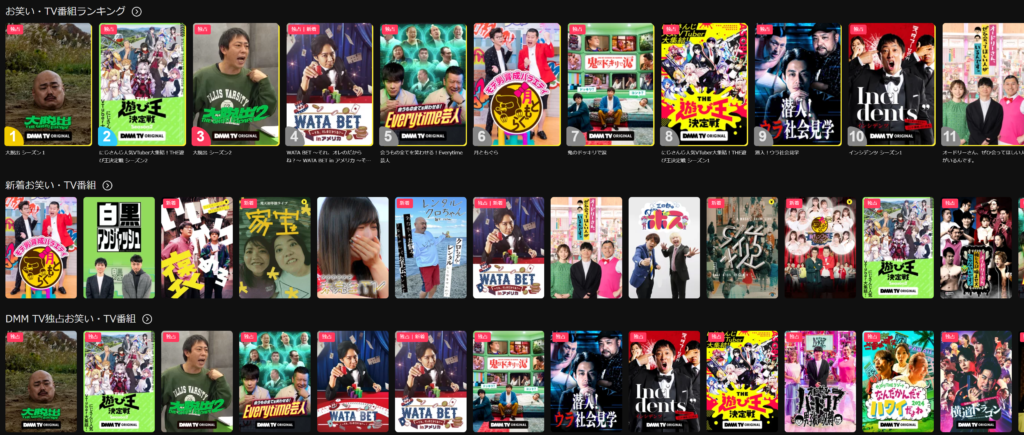Select the rank 3 show 大脱出 シーズン2
This screenshot has height=435, width=1024.
coord(235,84)
